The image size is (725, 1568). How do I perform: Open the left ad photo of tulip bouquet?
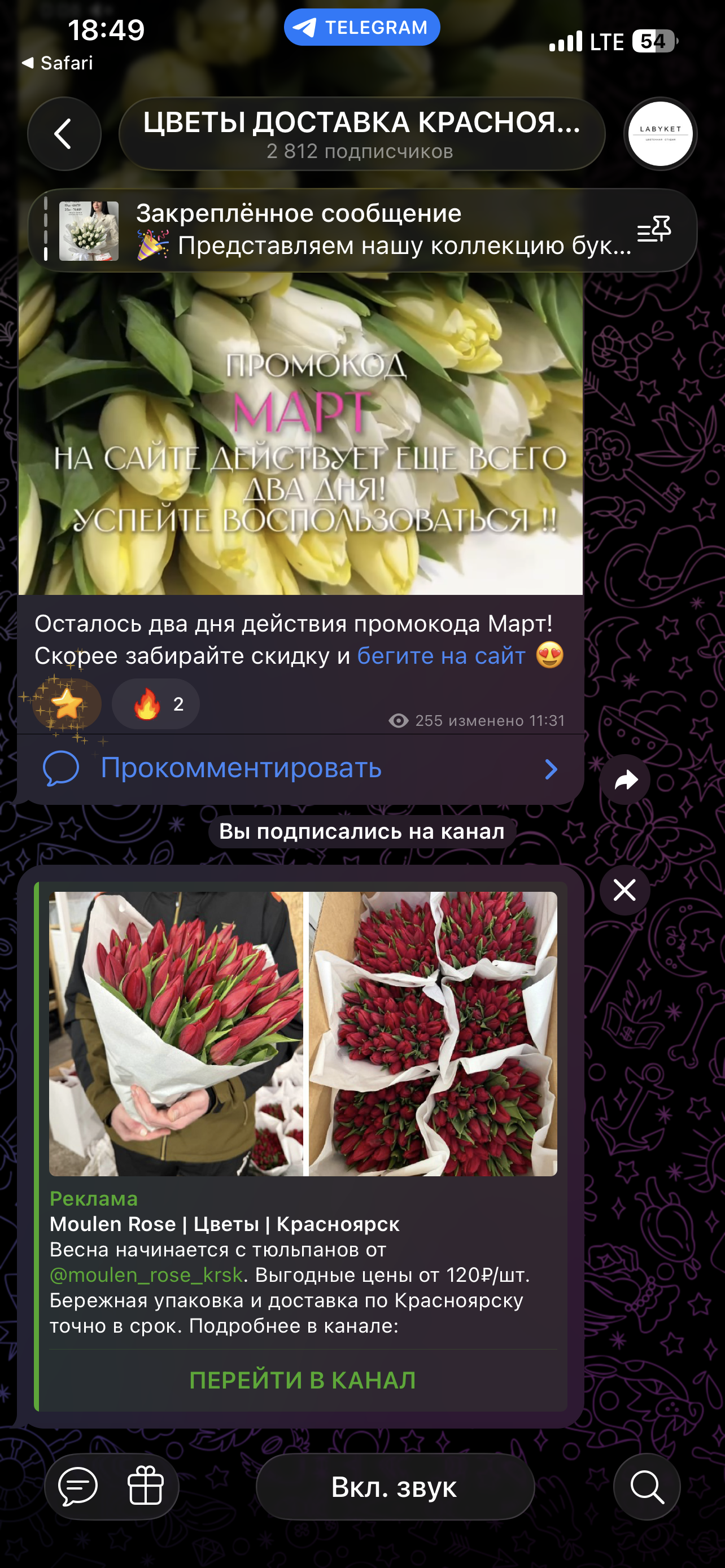176,1033
